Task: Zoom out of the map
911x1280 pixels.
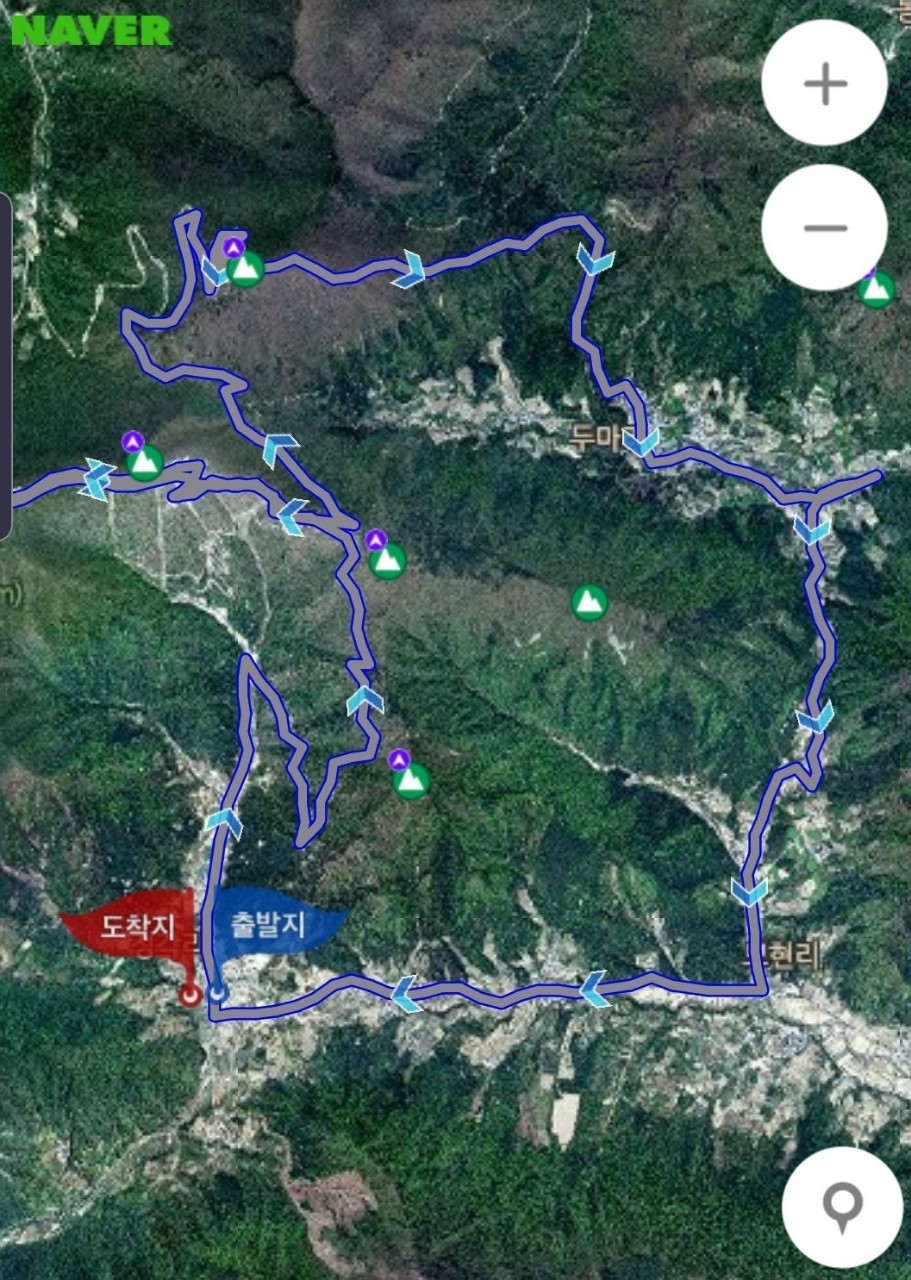Action: click(824, 228)
